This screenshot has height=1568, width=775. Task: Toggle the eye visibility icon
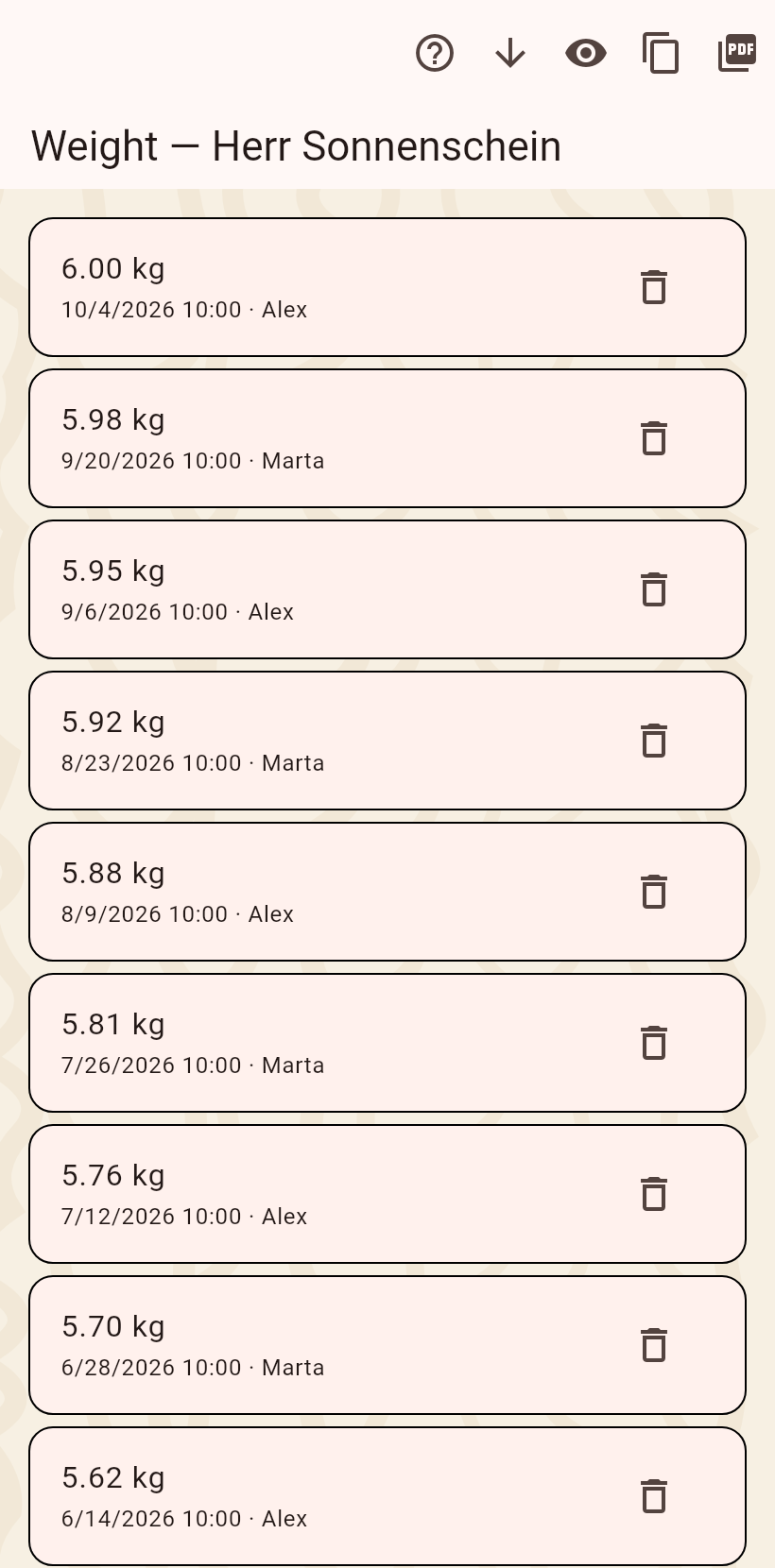point(586,53)
